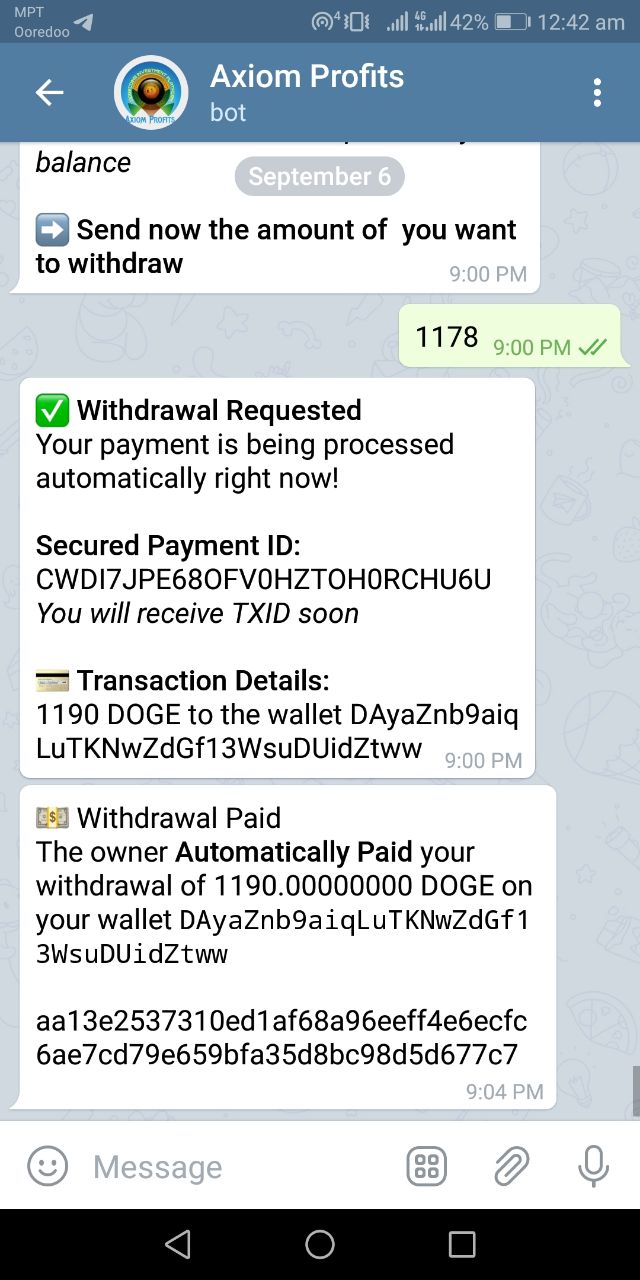Screen dimensions: 640x1280
Task: Attach a file to the chat
Action: pos(511,1166)
